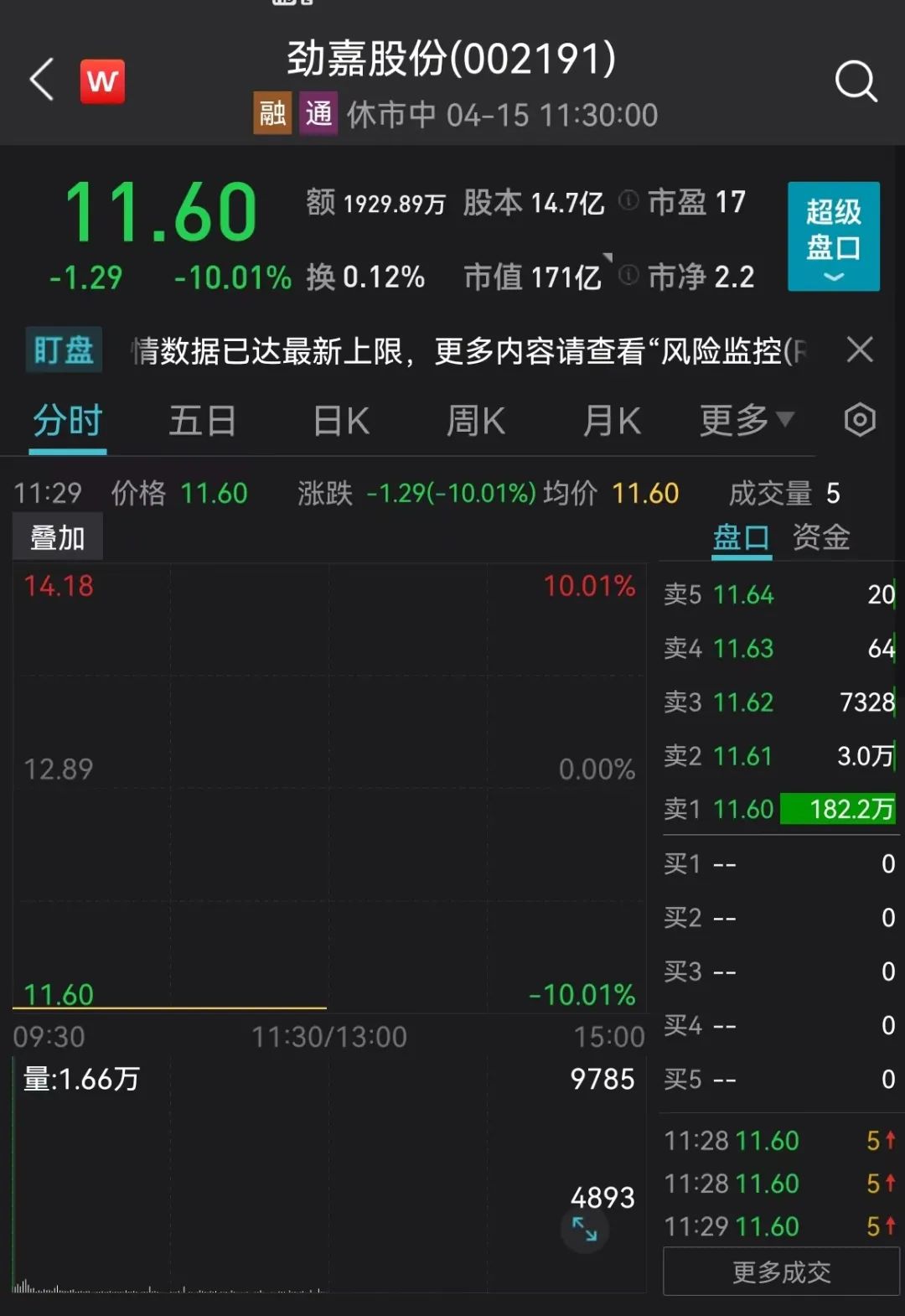
Task: Open search with the magnifier icon
Action: point(856,80)
